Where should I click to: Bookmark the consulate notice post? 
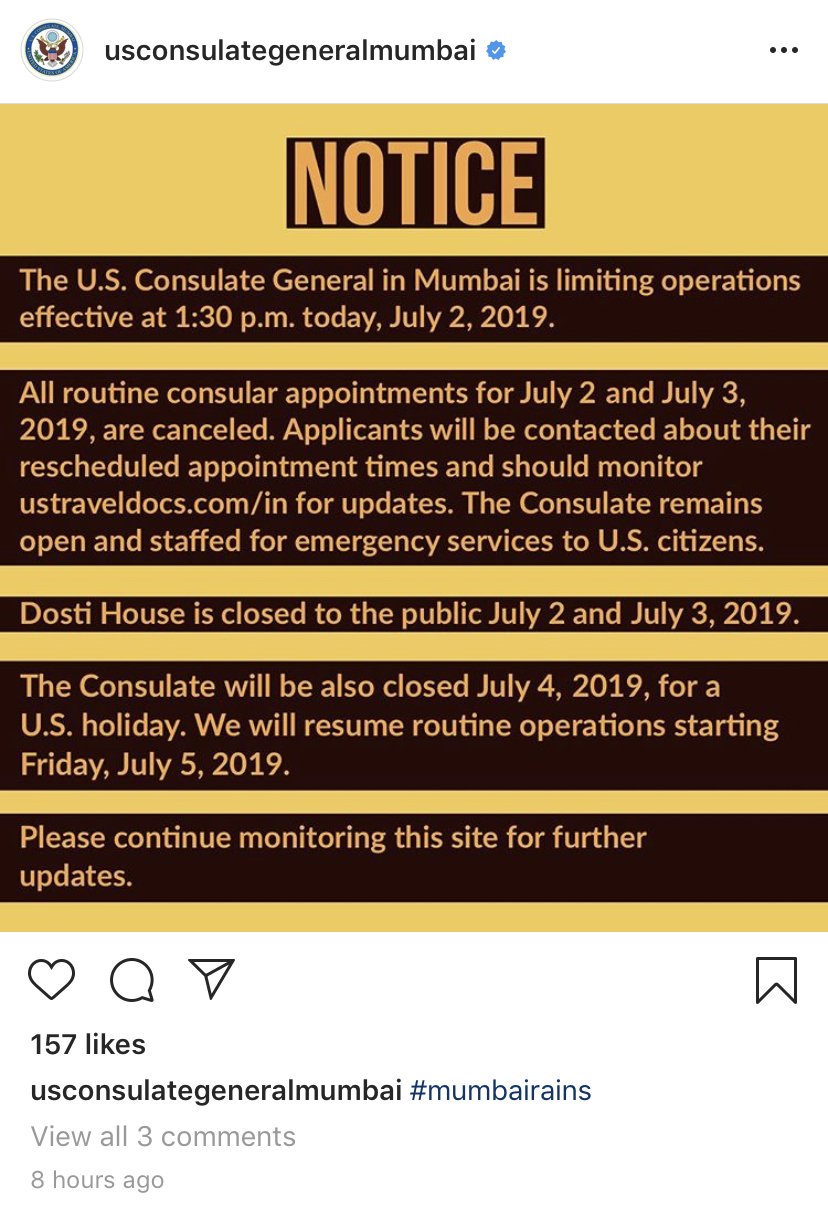776,980
